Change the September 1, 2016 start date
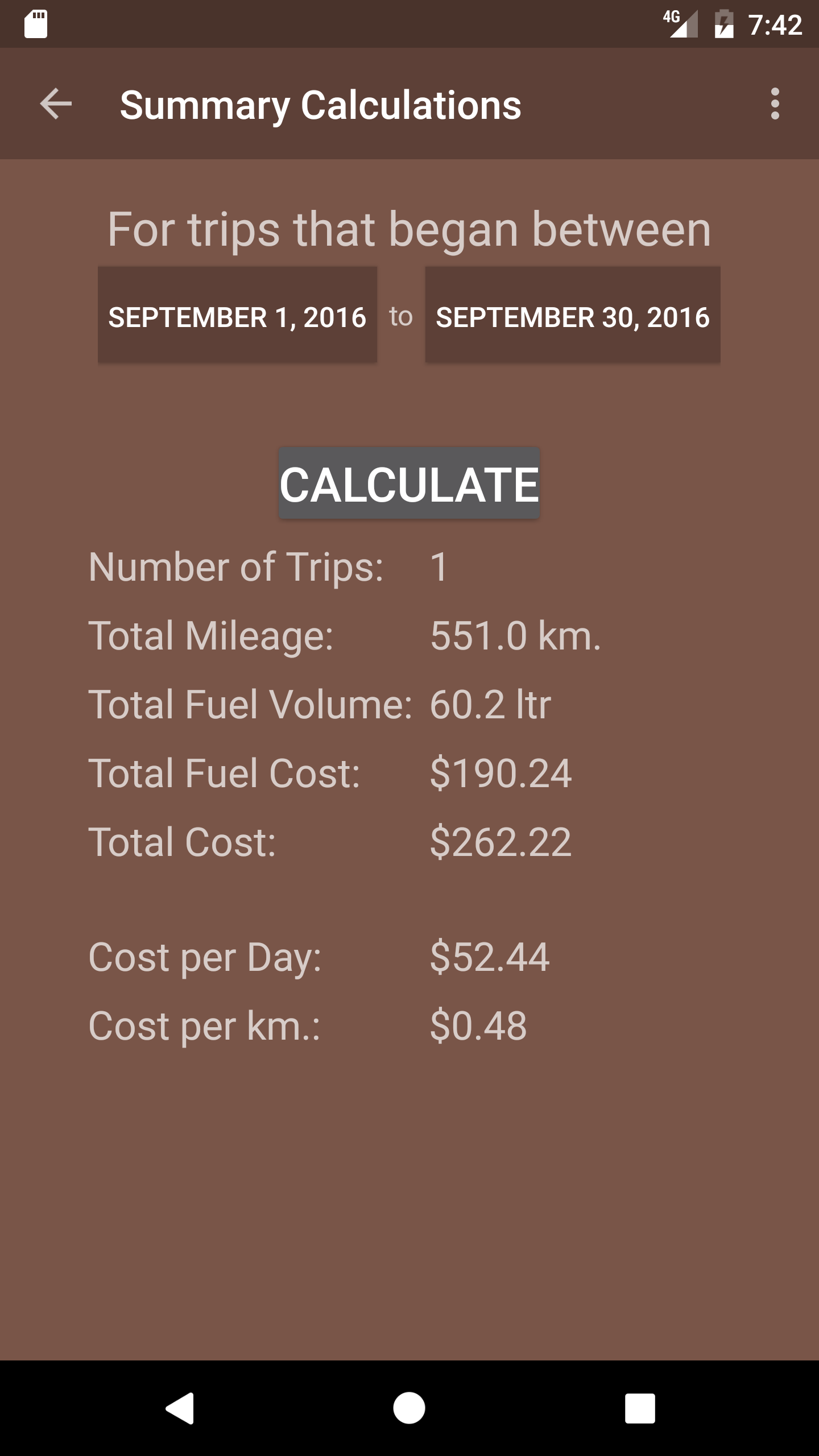The width and height of the screenshot is (819, 1456). 237,316
